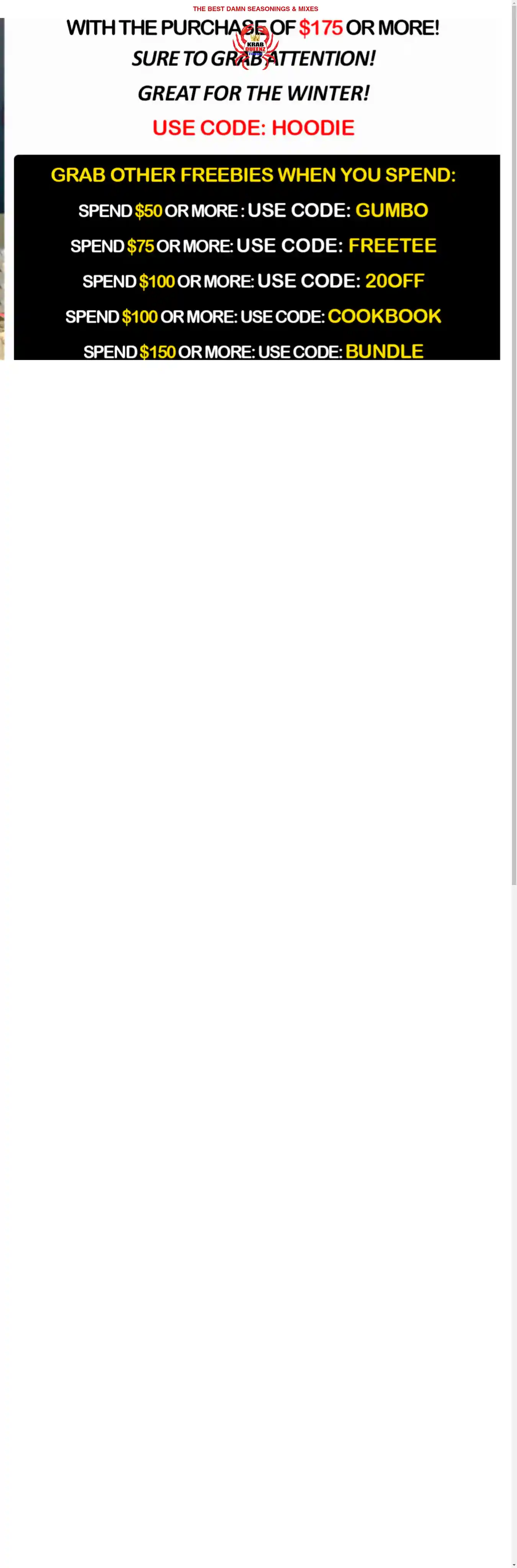Screen dimensions: 517x1568
Task: Tap the Best Damn Seasonings & Mixes announcement
Action: 255,9
